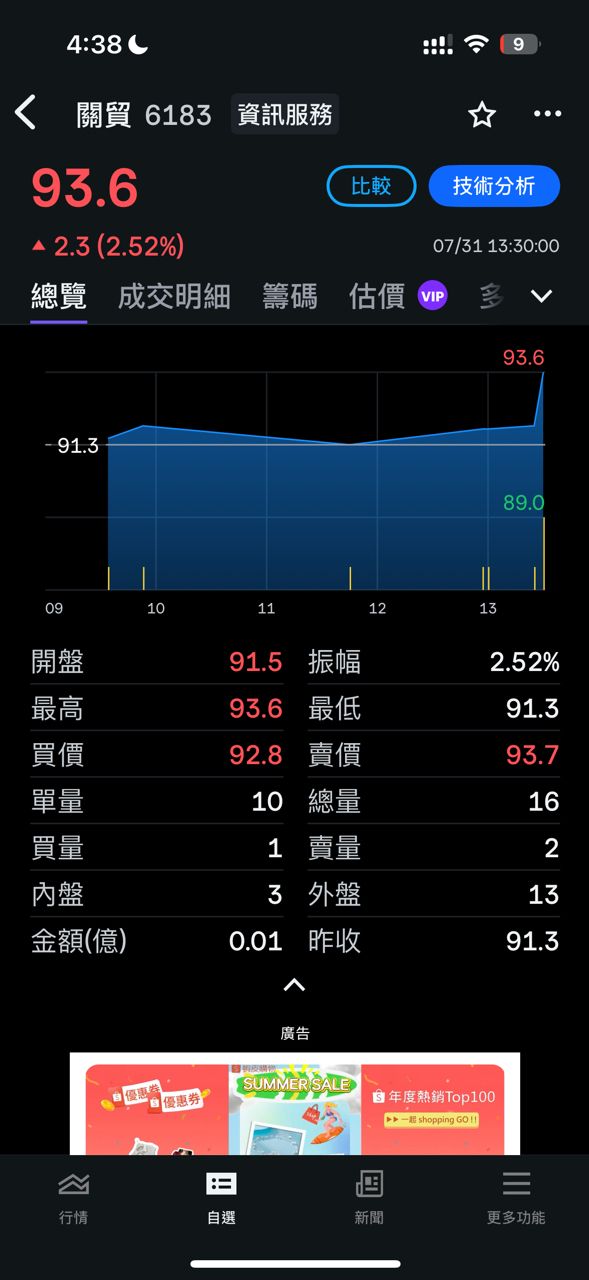Switch to the 籌碼 tab
Image resolution: width=589 pixels, height=1280 pixels.
(x=290, y=296)
